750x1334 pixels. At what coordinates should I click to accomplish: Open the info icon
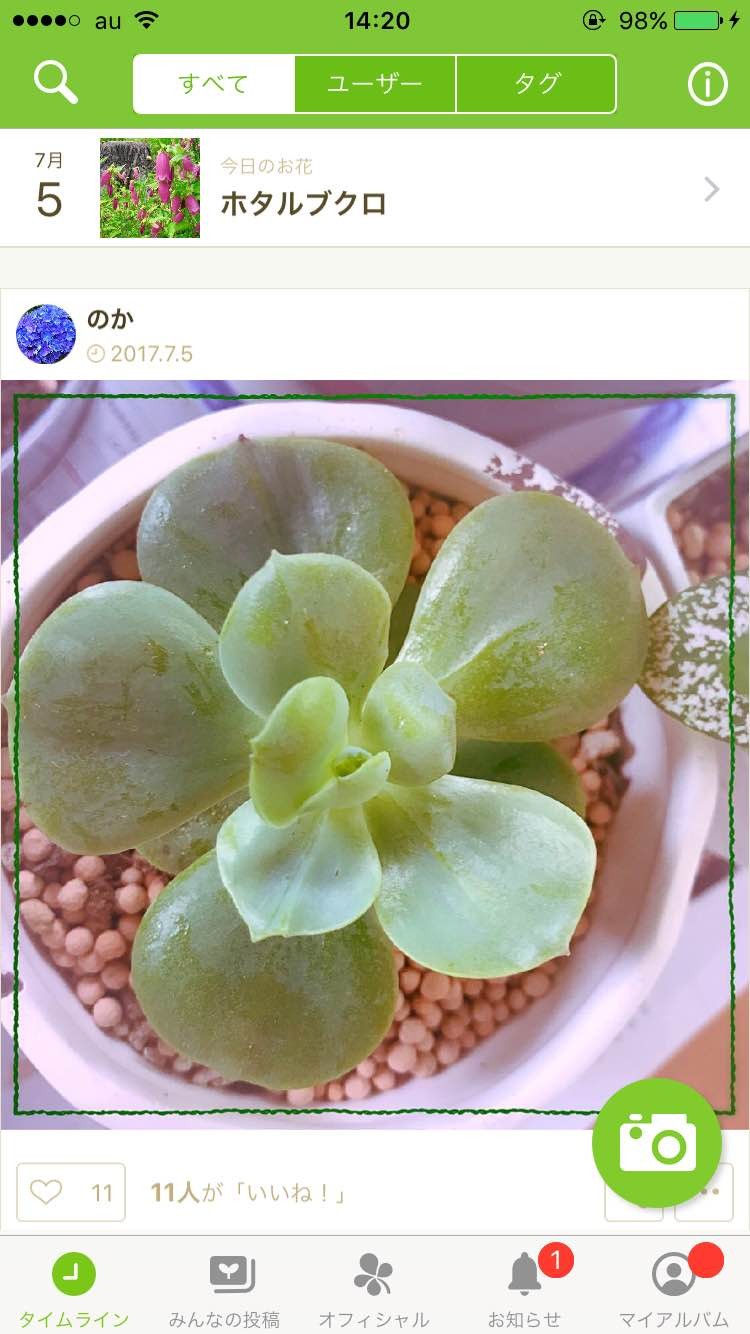(x=707, y=85)
